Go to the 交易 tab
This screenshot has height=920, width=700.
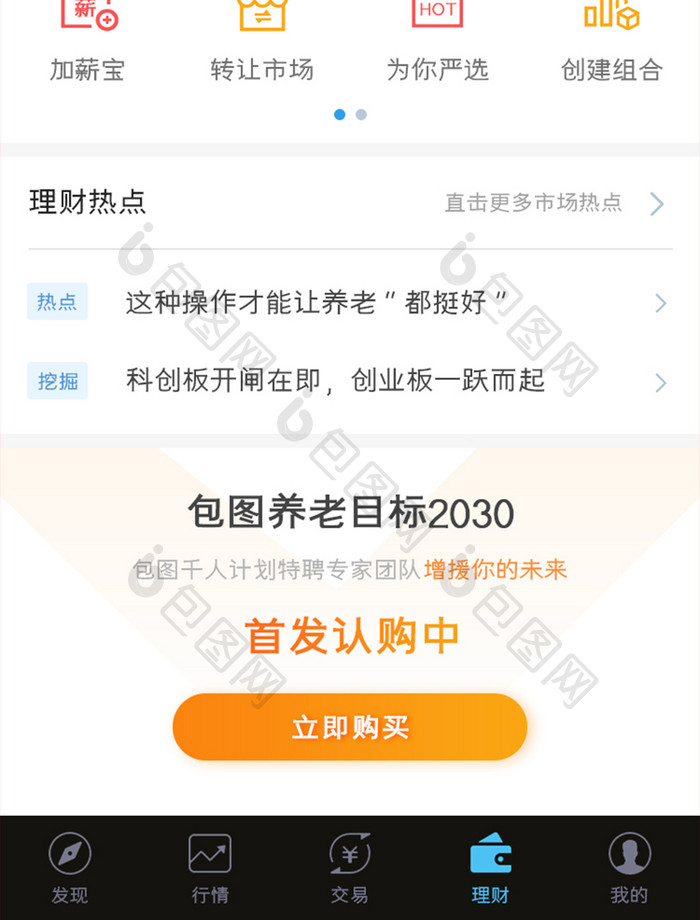click(350, 868)
